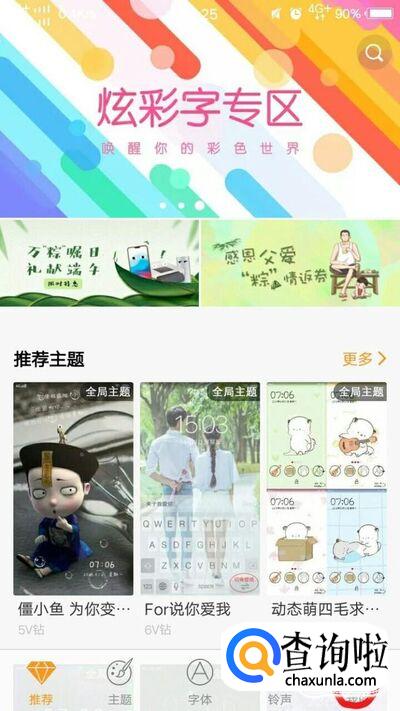Open the 感恩父爱 coupon banner
The height and width of the screenshot is (711, 400).
pyautogui.click(x=301, y=263)
